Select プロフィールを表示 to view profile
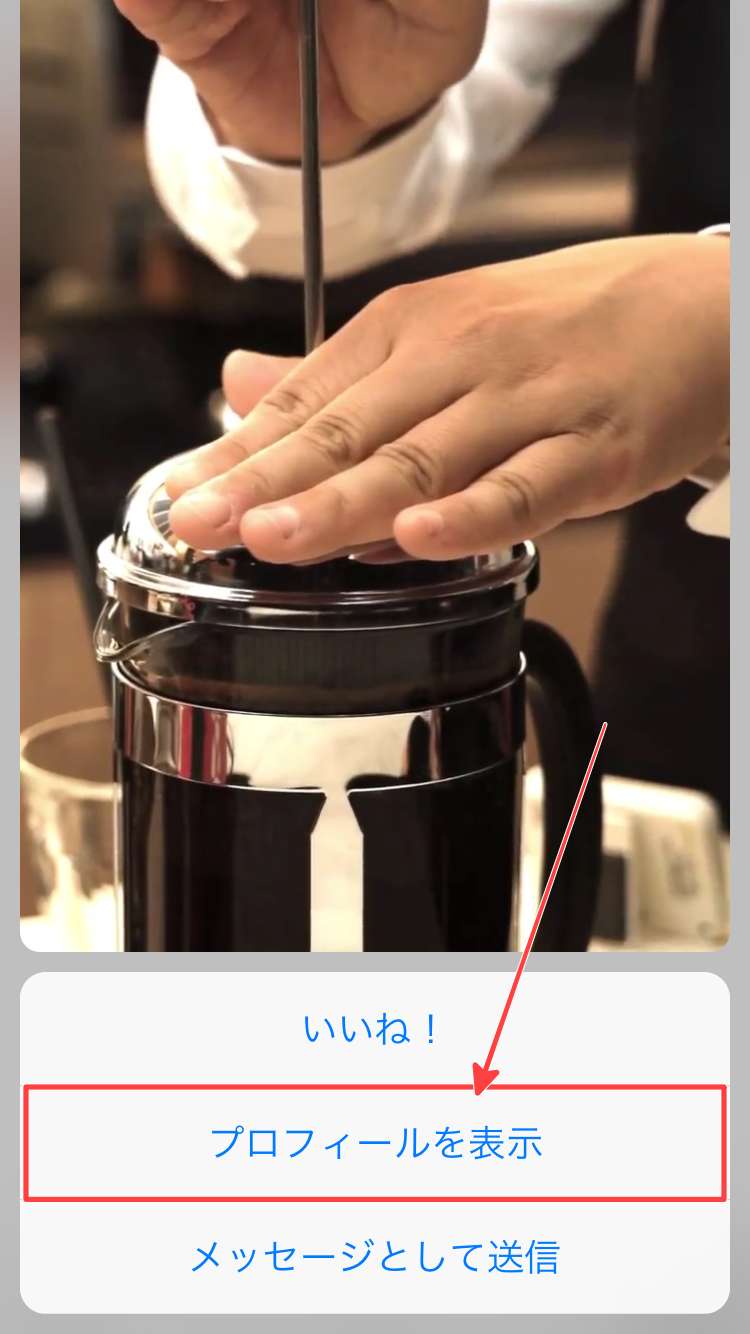The image size is (750, 1334). (x=375, y=1142)
